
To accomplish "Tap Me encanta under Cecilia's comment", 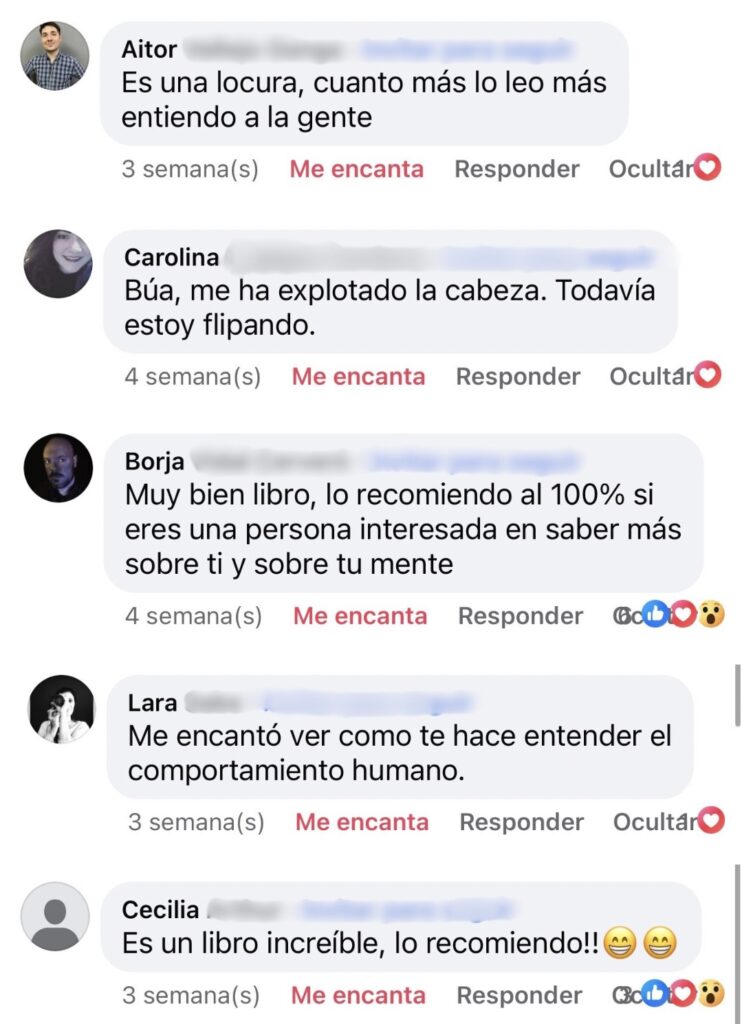I will click(x=358, y=995).
